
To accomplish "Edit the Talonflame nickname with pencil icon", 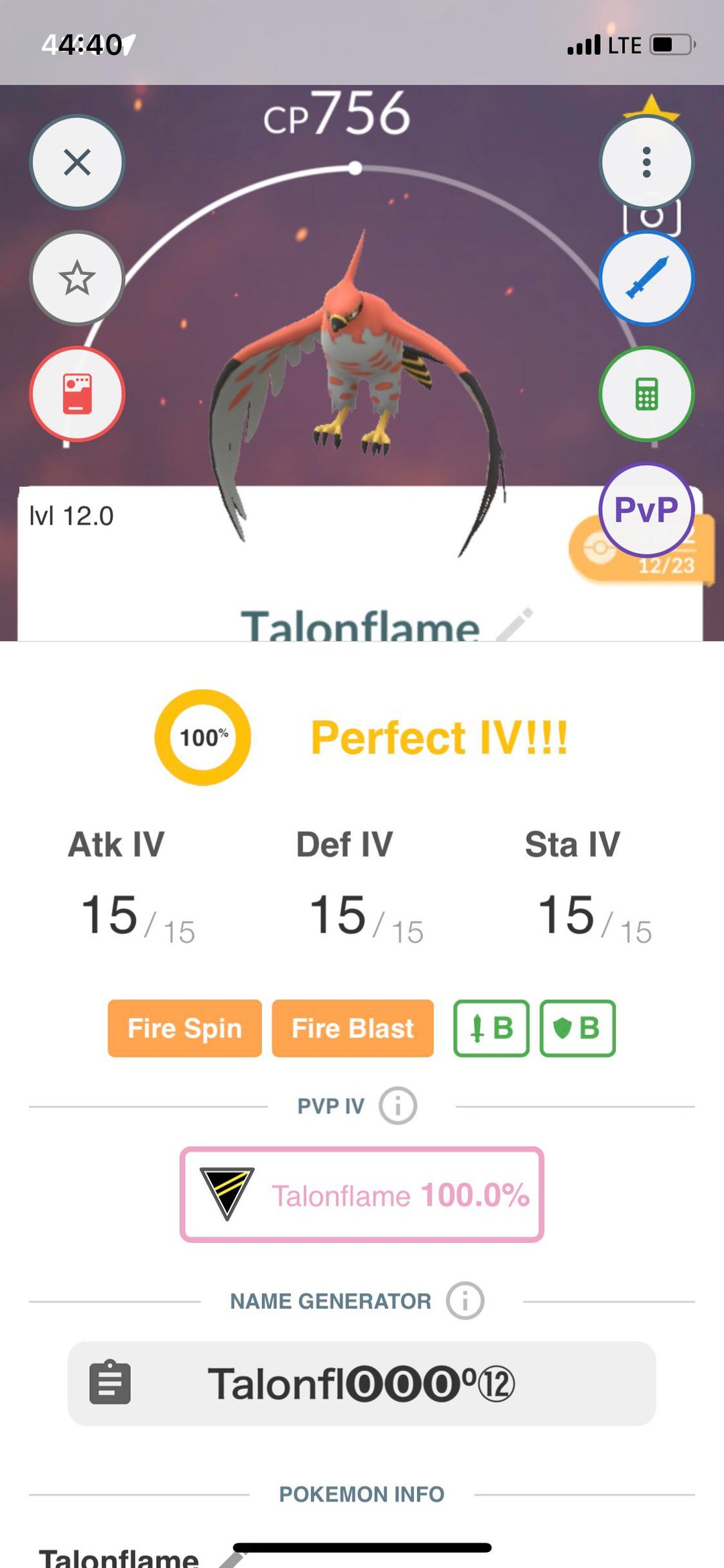I will tap(515, 624).
